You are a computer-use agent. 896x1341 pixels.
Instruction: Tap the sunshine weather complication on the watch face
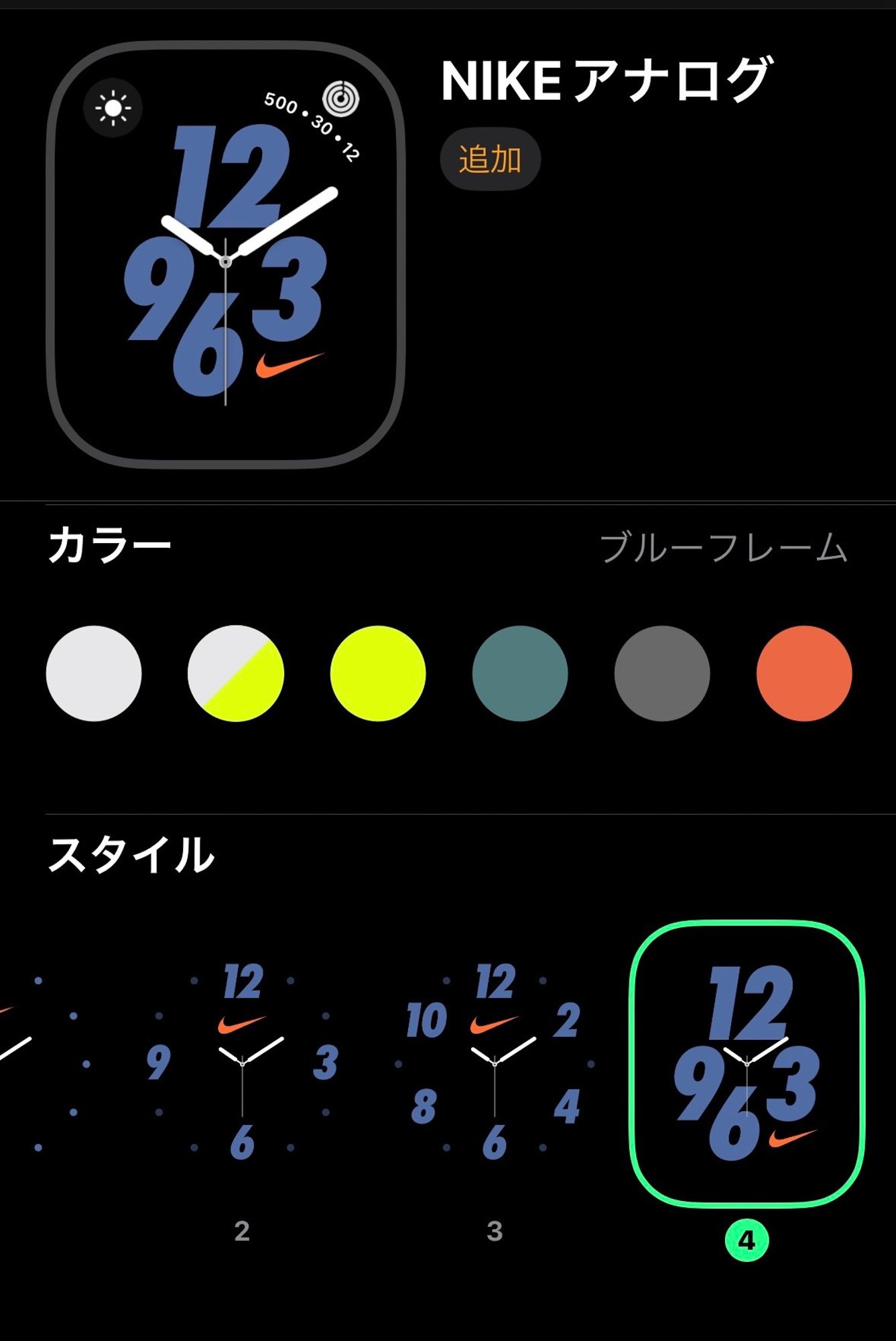click(112, 109)
